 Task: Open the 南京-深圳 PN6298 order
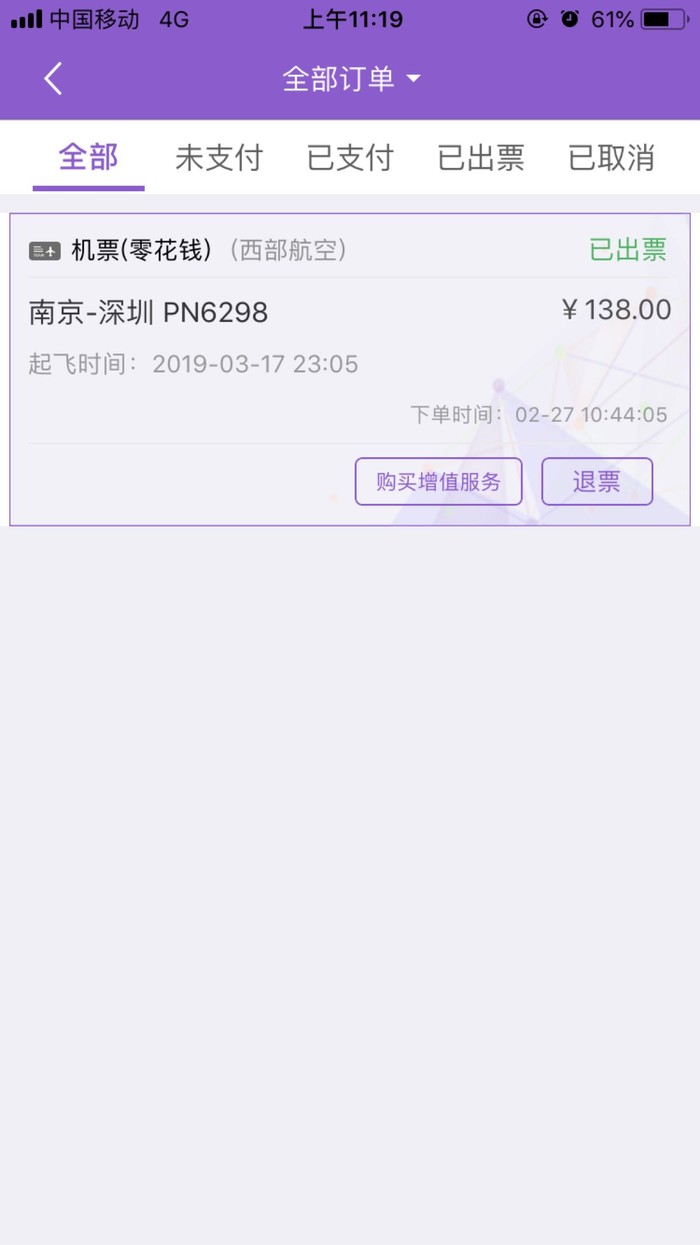click(149, 313)
